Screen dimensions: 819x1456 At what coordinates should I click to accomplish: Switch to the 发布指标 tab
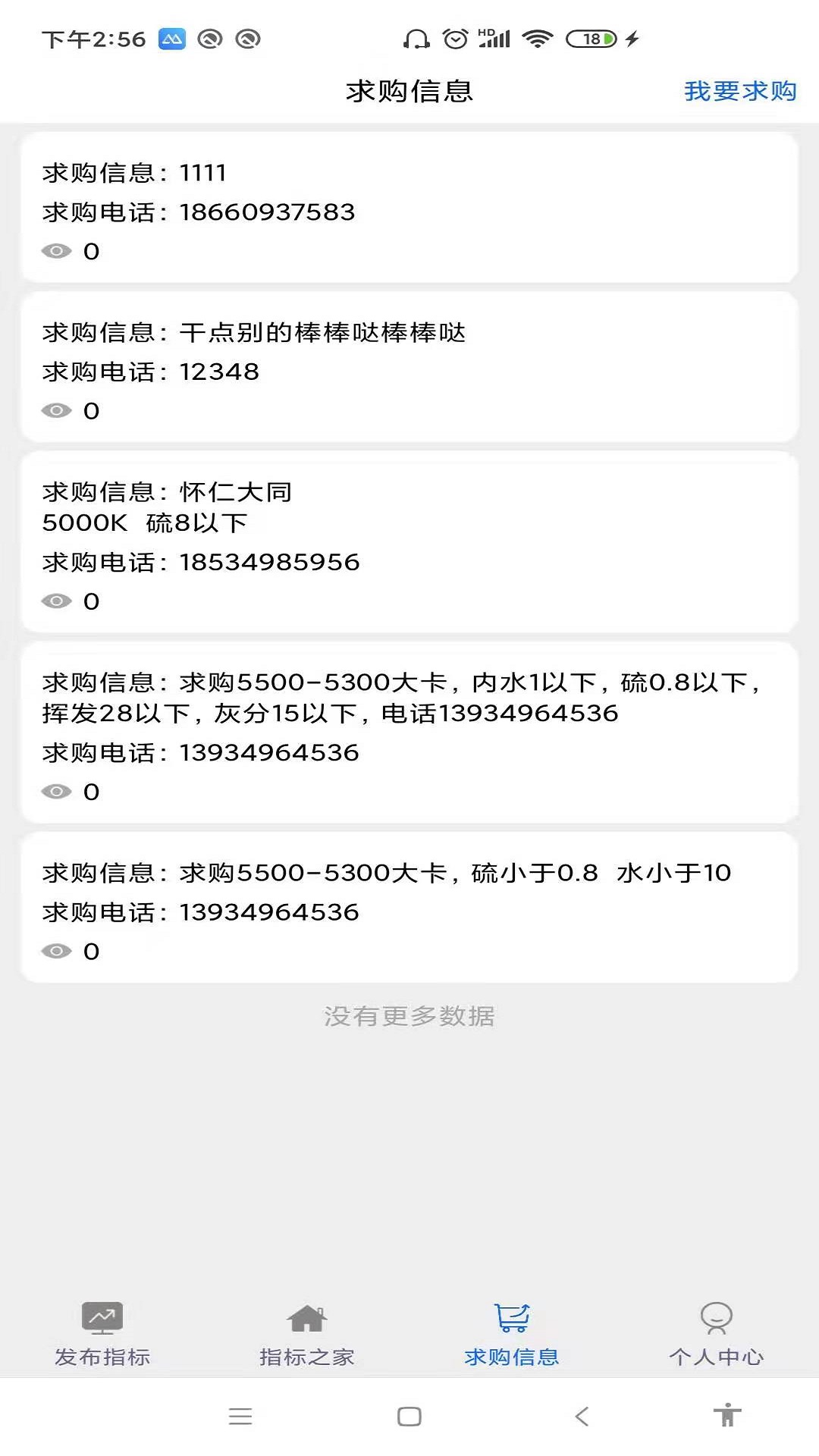point(102,1334)
